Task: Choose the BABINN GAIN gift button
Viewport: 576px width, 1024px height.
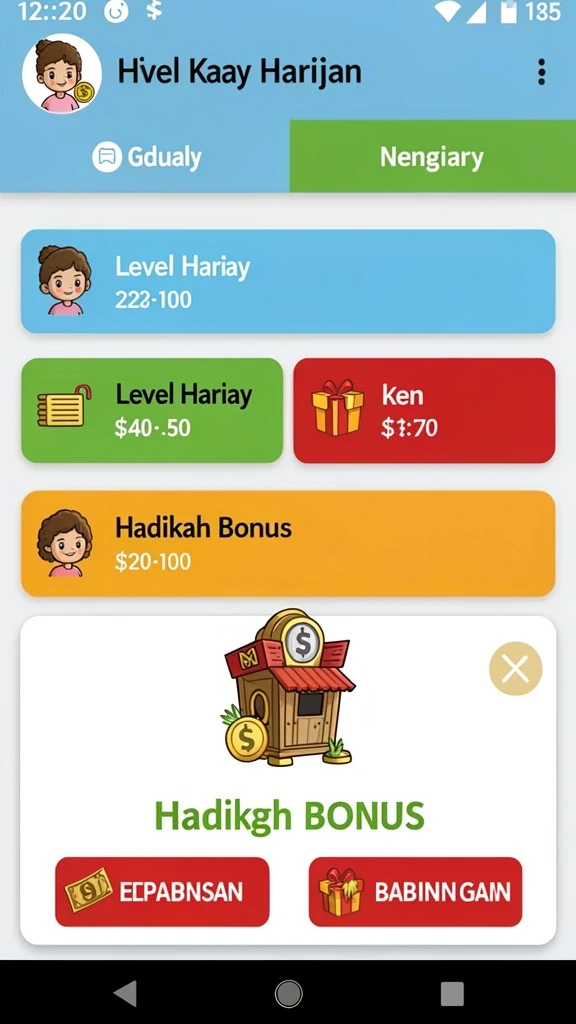Action: click(x=415, y=891)
